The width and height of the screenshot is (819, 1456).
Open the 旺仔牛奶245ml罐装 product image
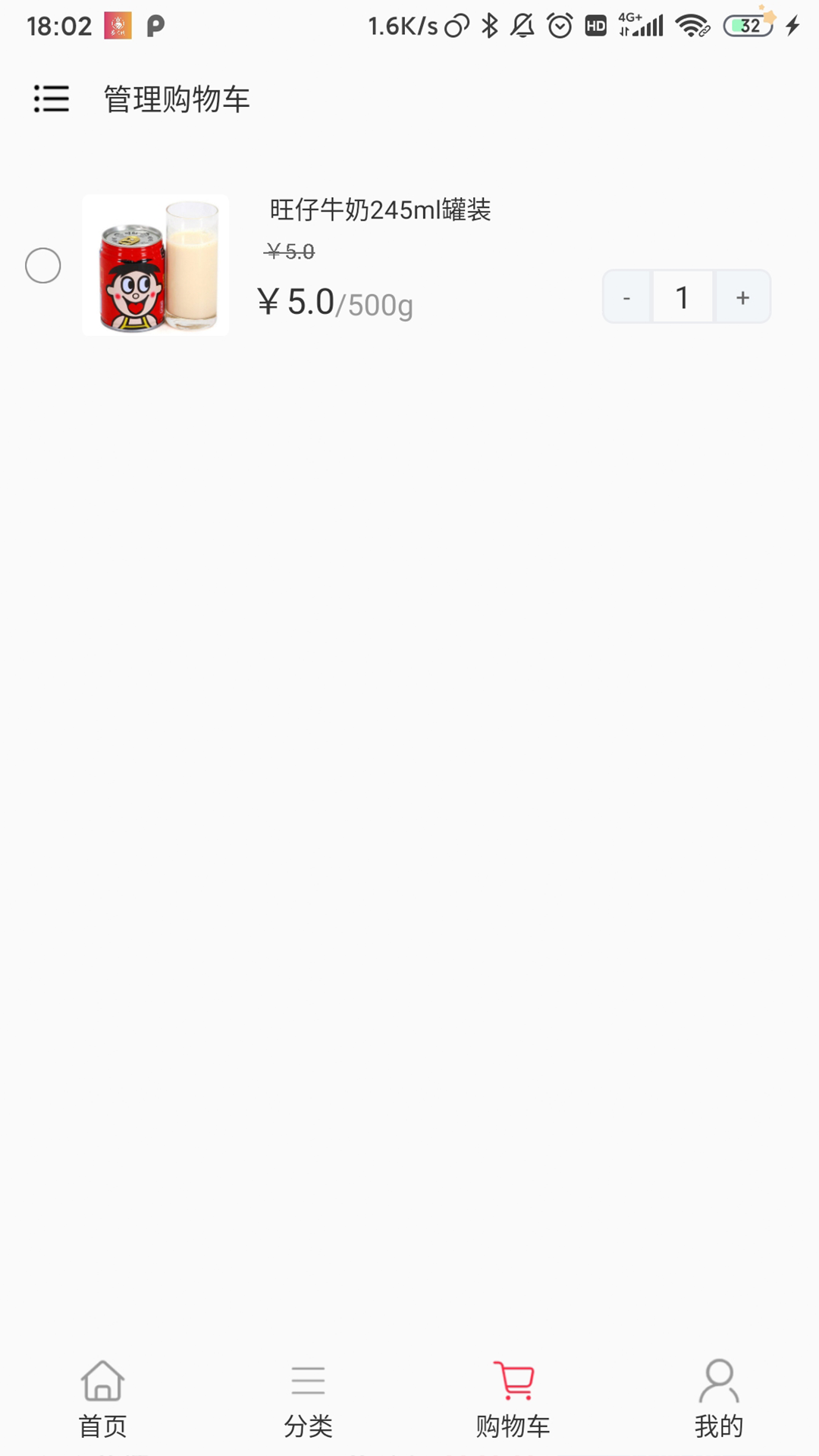pyautogui.click(x=155, y=265)
